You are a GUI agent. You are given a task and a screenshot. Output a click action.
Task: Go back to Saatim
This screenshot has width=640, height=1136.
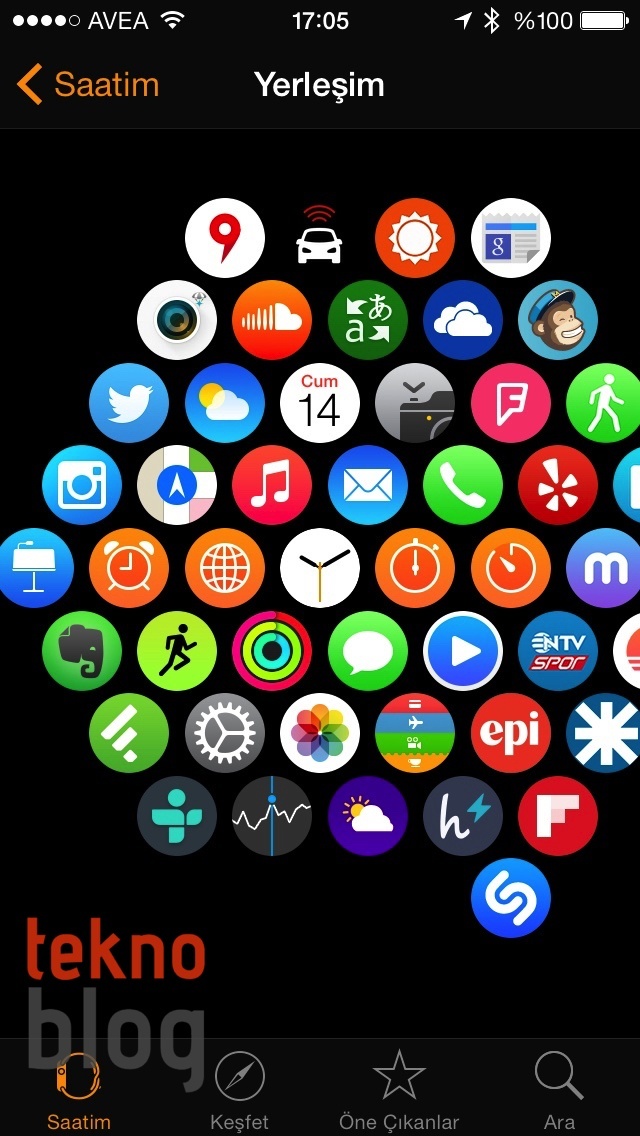coord(88,85)
